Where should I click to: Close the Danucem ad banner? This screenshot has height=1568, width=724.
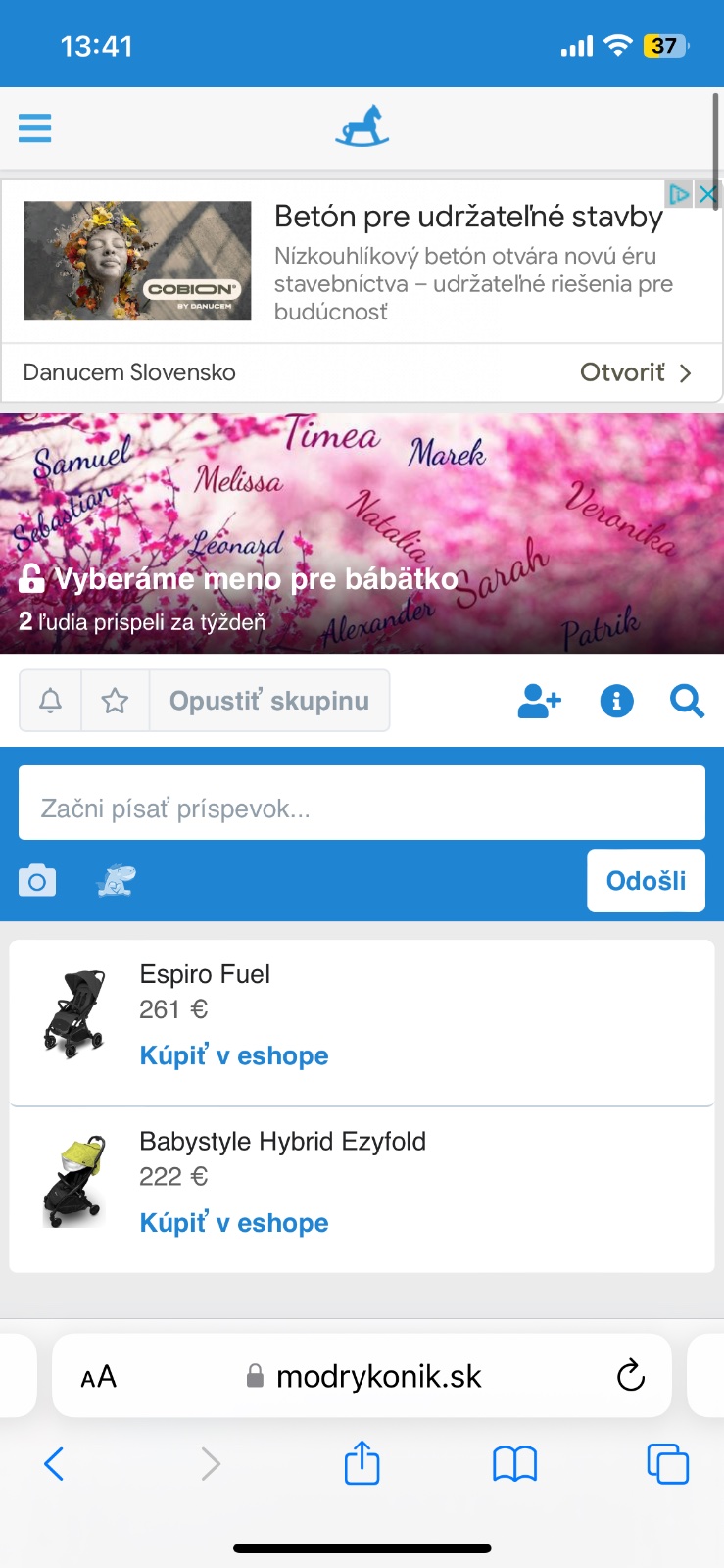pos(708,194)
